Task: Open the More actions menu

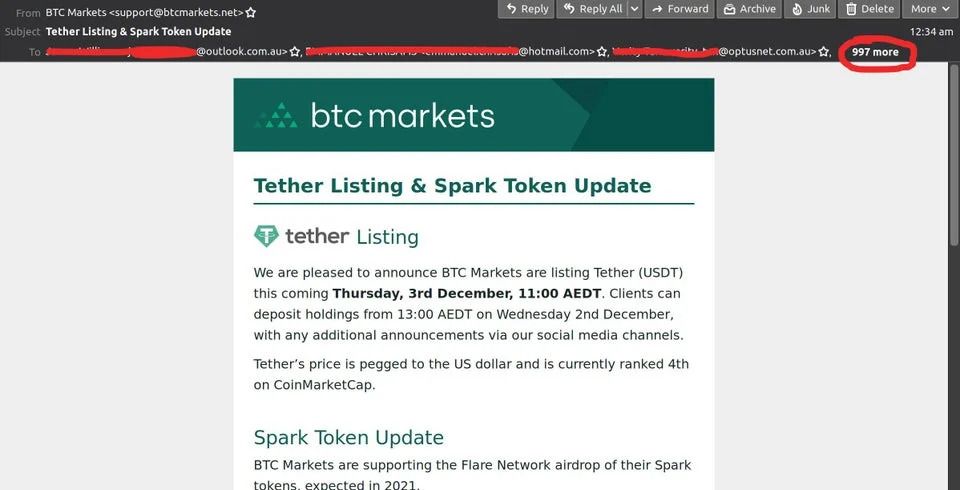Action: [x=930, y=9]
